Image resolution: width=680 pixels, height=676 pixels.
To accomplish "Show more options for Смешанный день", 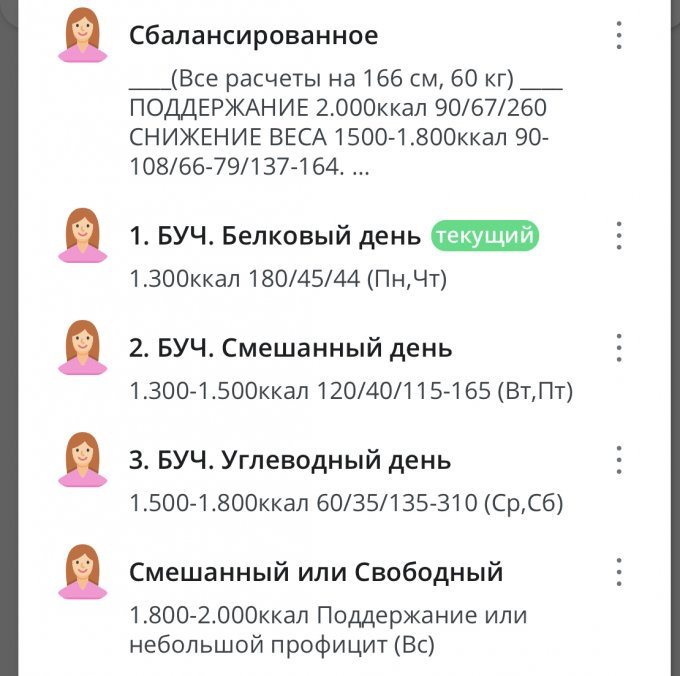I will pos(619,348).
